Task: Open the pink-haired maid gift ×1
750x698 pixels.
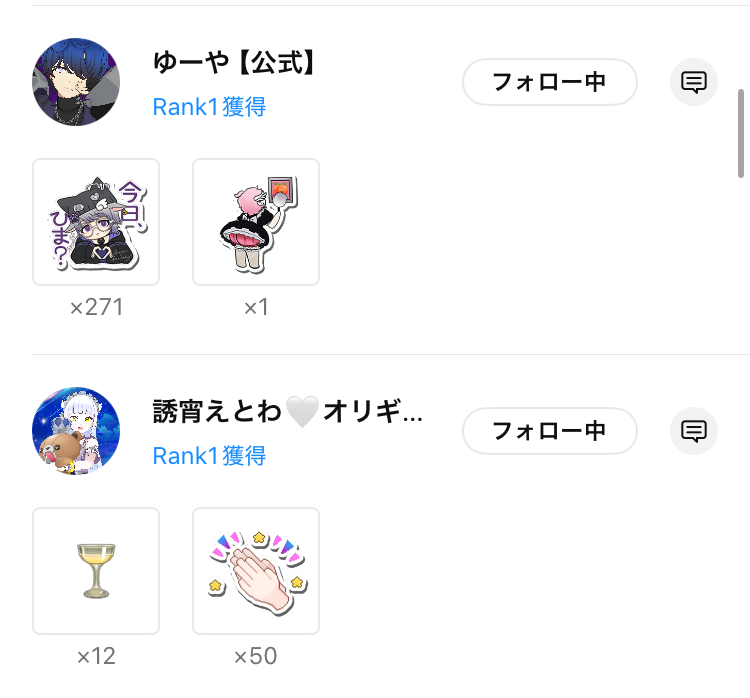Action: [256, 222]
